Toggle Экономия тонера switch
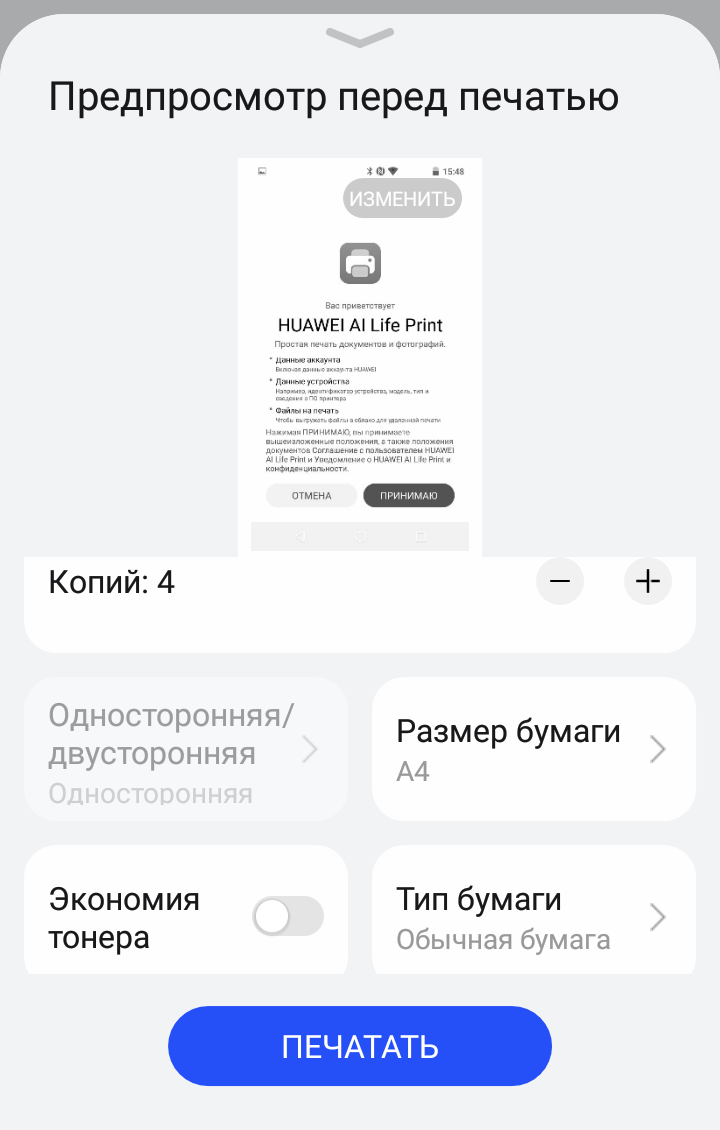The image size is (720, 1130). 288,916
